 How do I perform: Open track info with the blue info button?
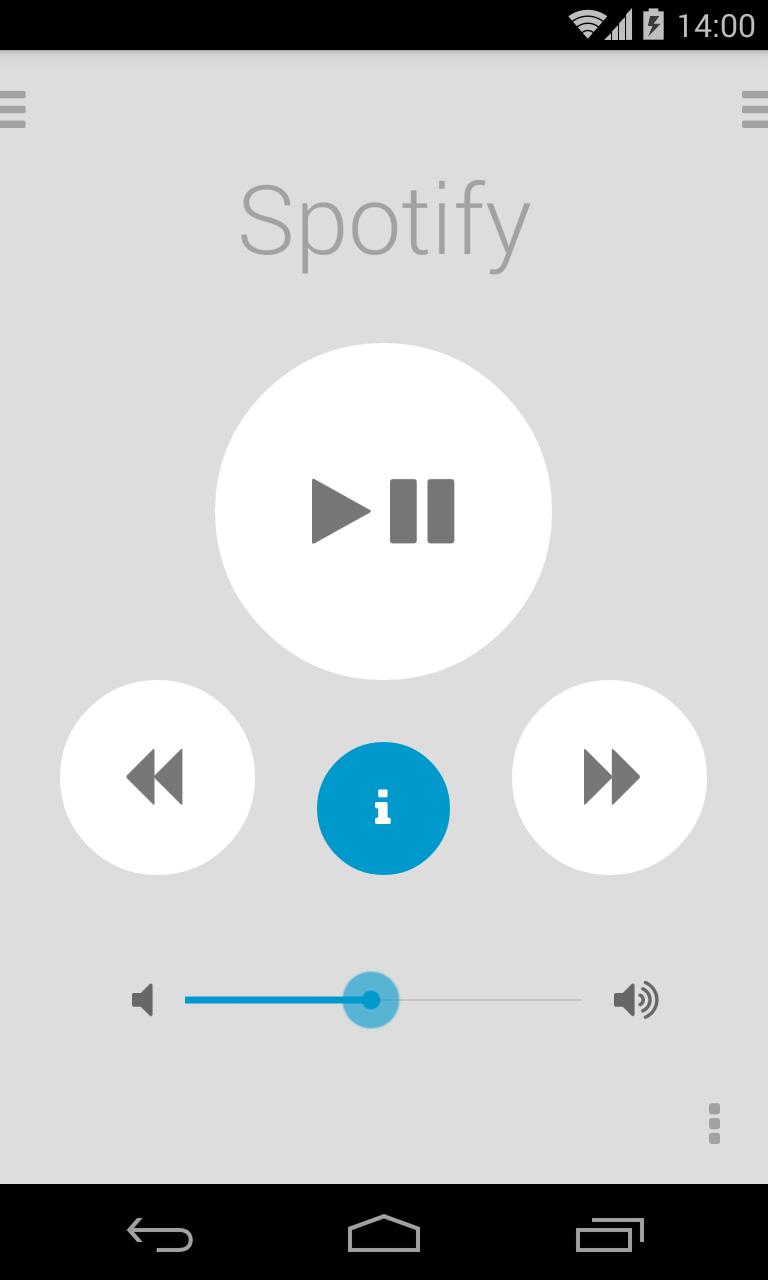(x=383, y=808)
